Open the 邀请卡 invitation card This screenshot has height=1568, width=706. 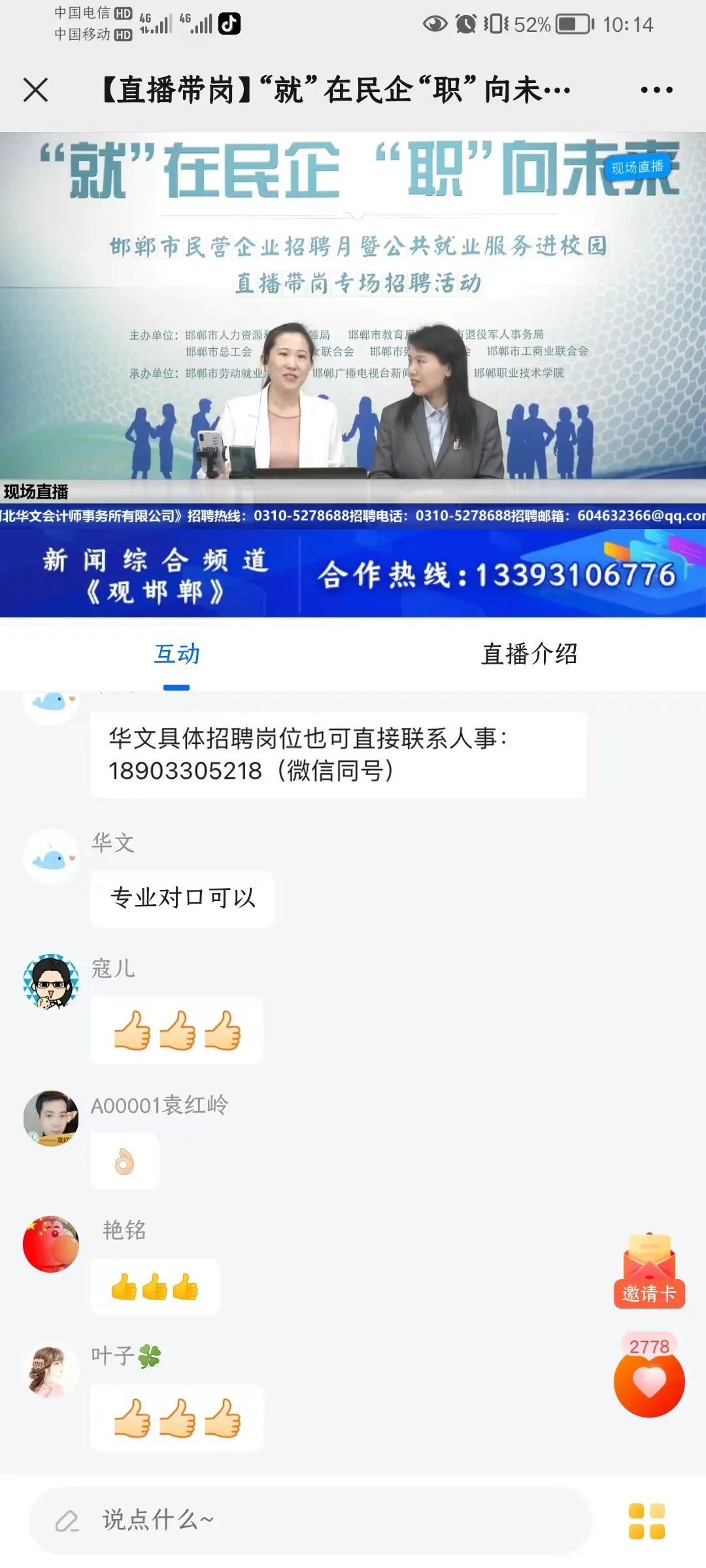click(649, 1271)
